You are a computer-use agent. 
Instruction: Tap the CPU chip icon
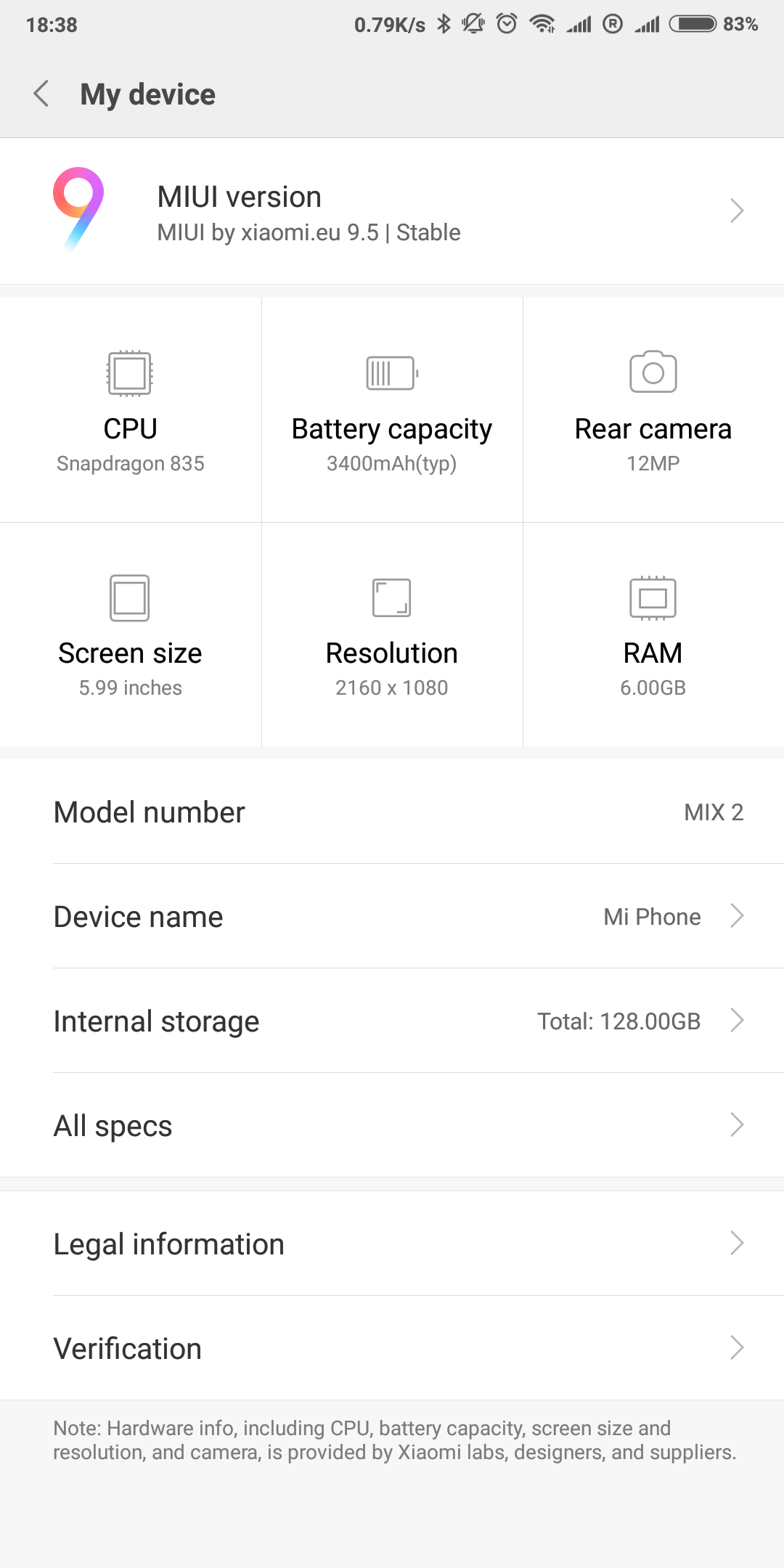(x=131, y=372)
